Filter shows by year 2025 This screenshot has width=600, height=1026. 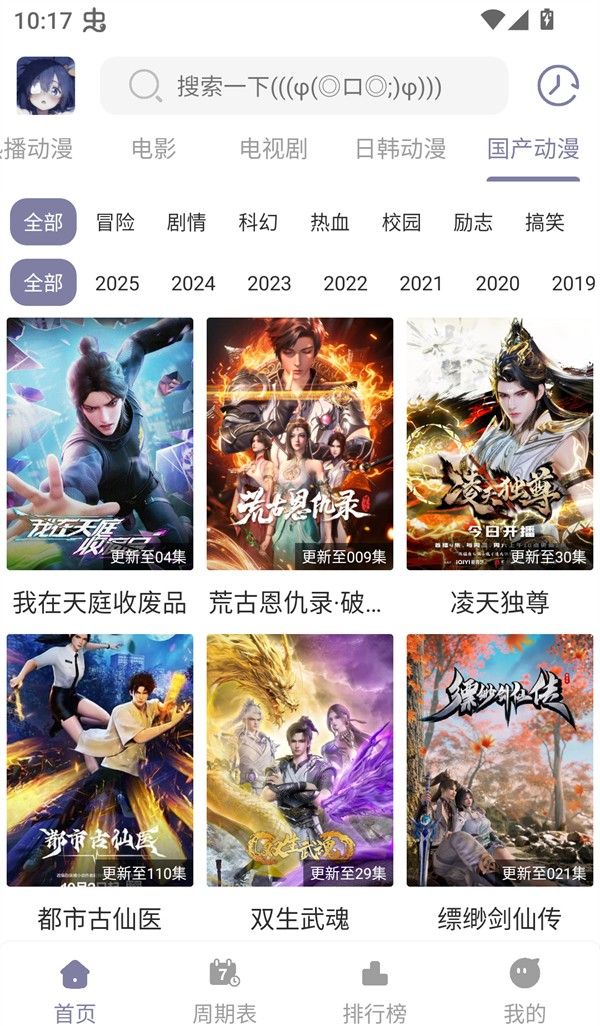click(x=117, y=283)
